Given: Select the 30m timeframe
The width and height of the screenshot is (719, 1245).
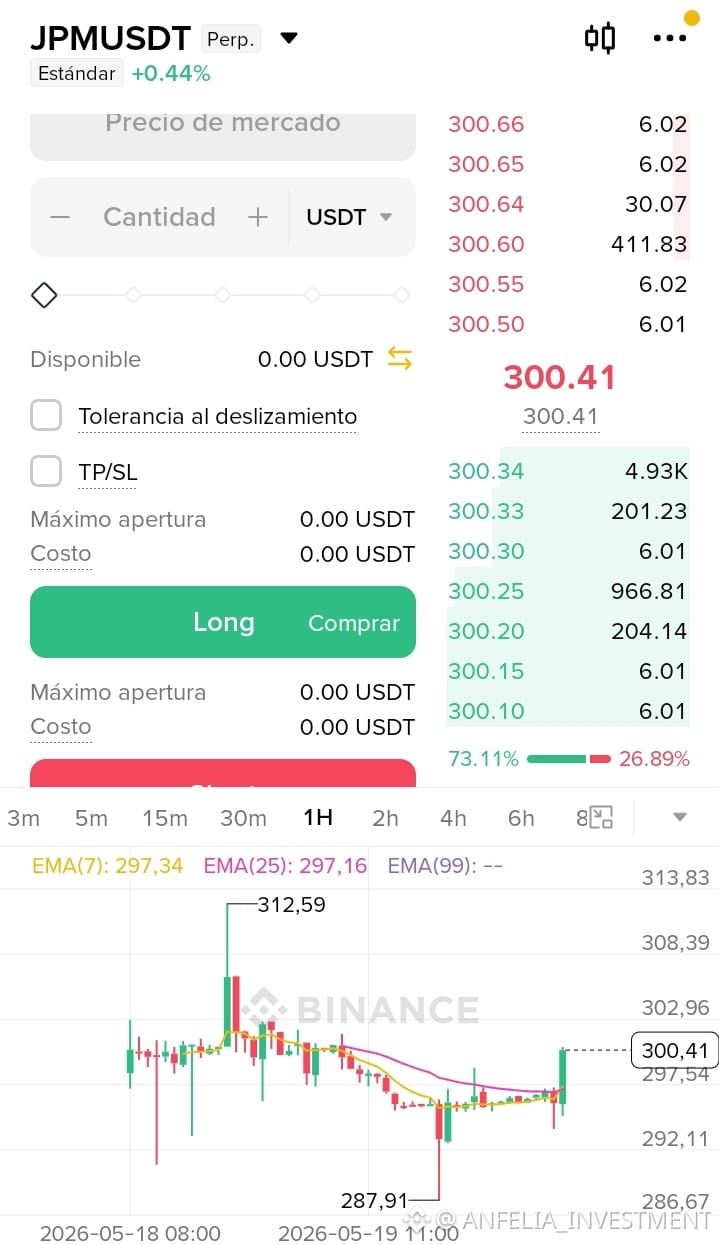Looking at the screenshot, I should click(243, 818).
